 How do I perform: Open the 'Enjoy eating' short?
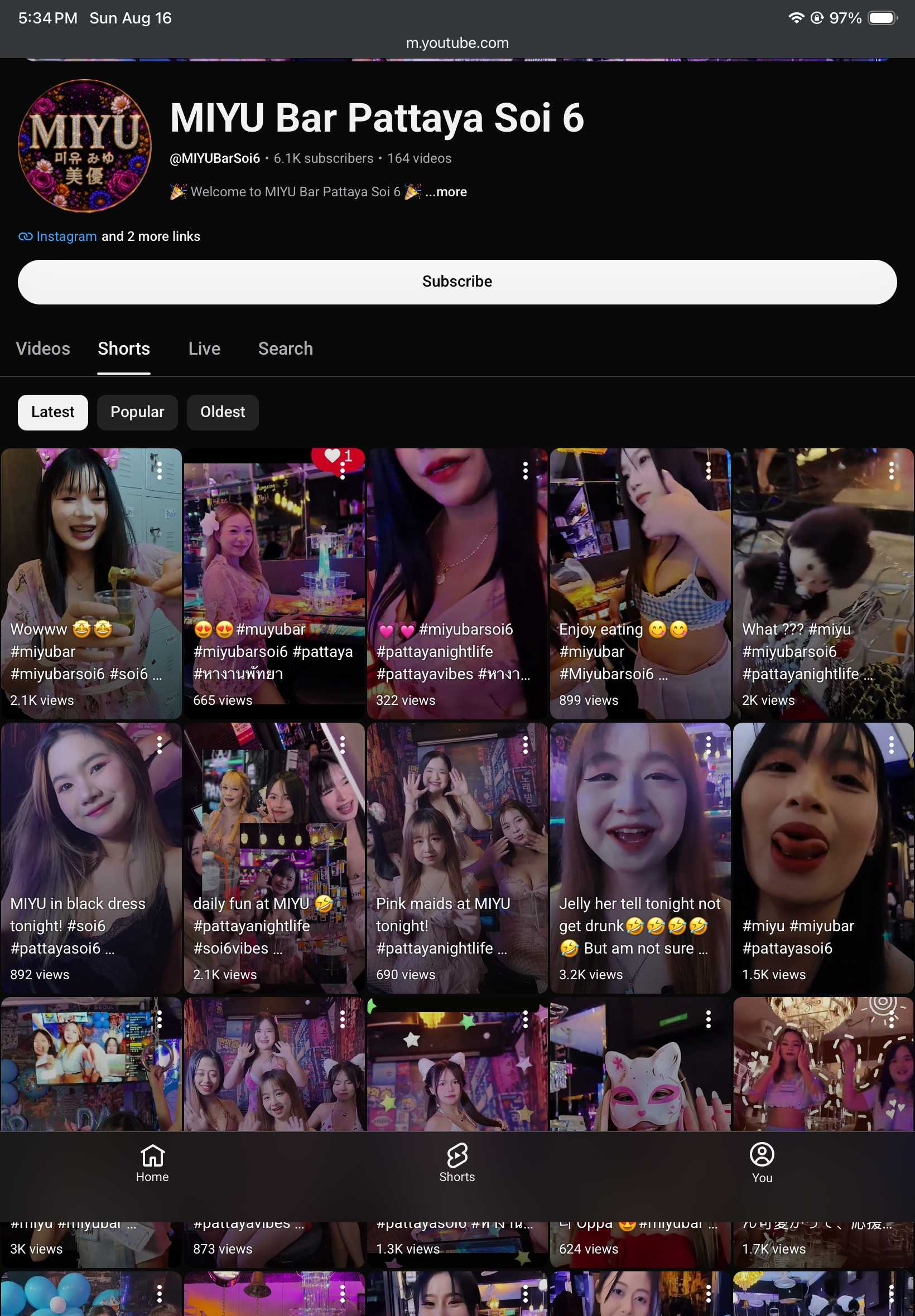coord(640,583)
